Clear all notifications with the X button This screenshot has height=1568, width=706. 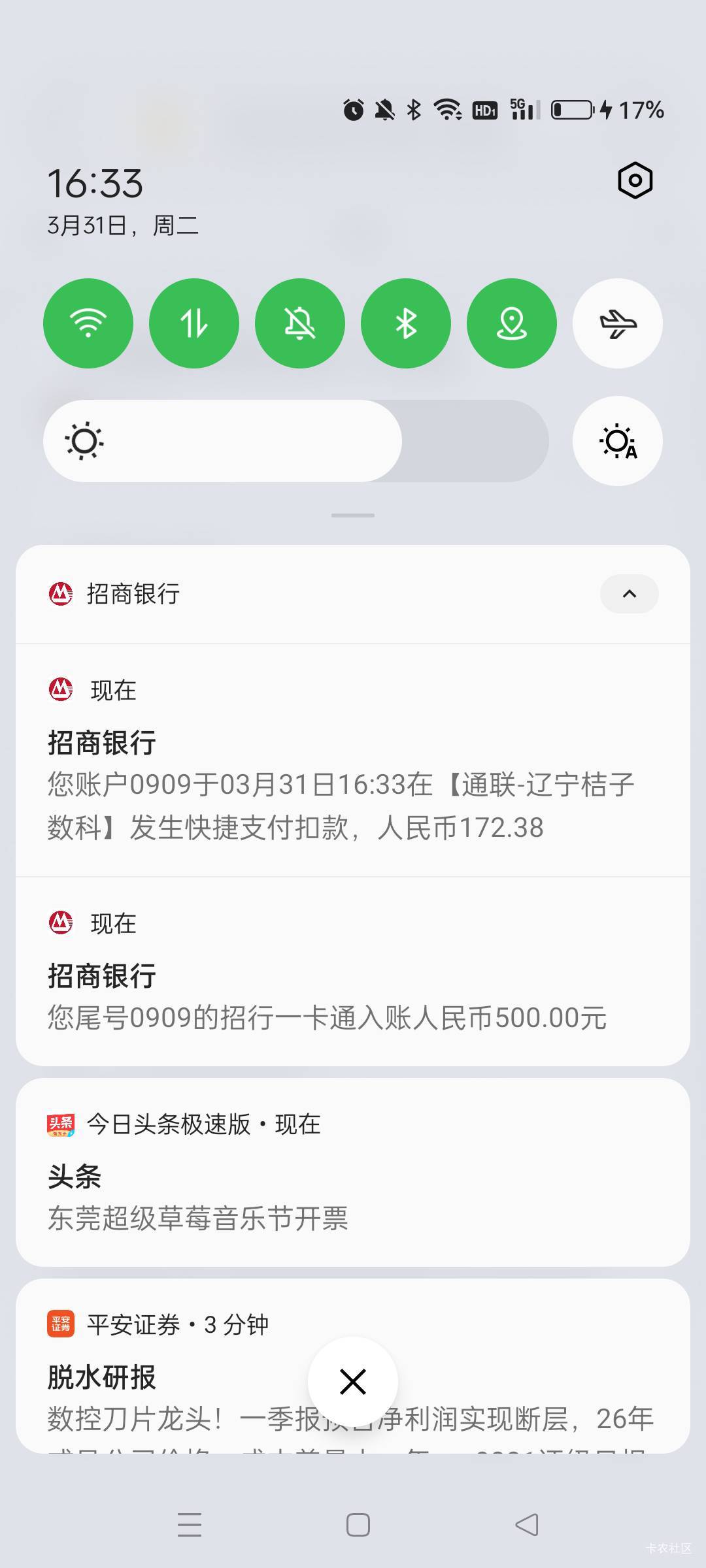[353, 1381]
